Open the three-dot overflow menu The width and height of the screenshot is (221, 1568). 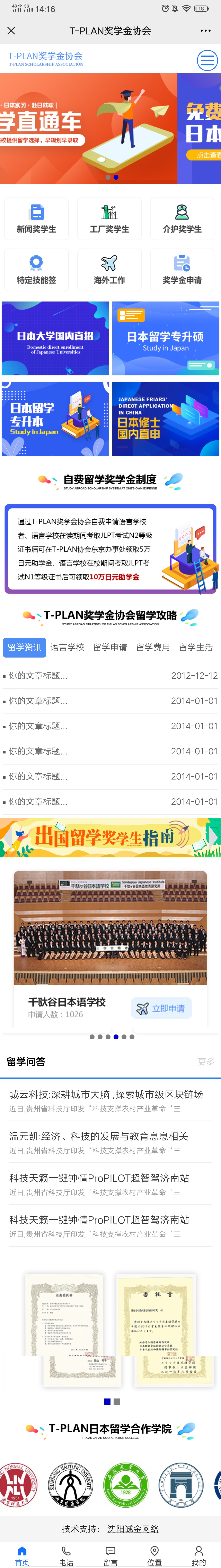(205, 30)
